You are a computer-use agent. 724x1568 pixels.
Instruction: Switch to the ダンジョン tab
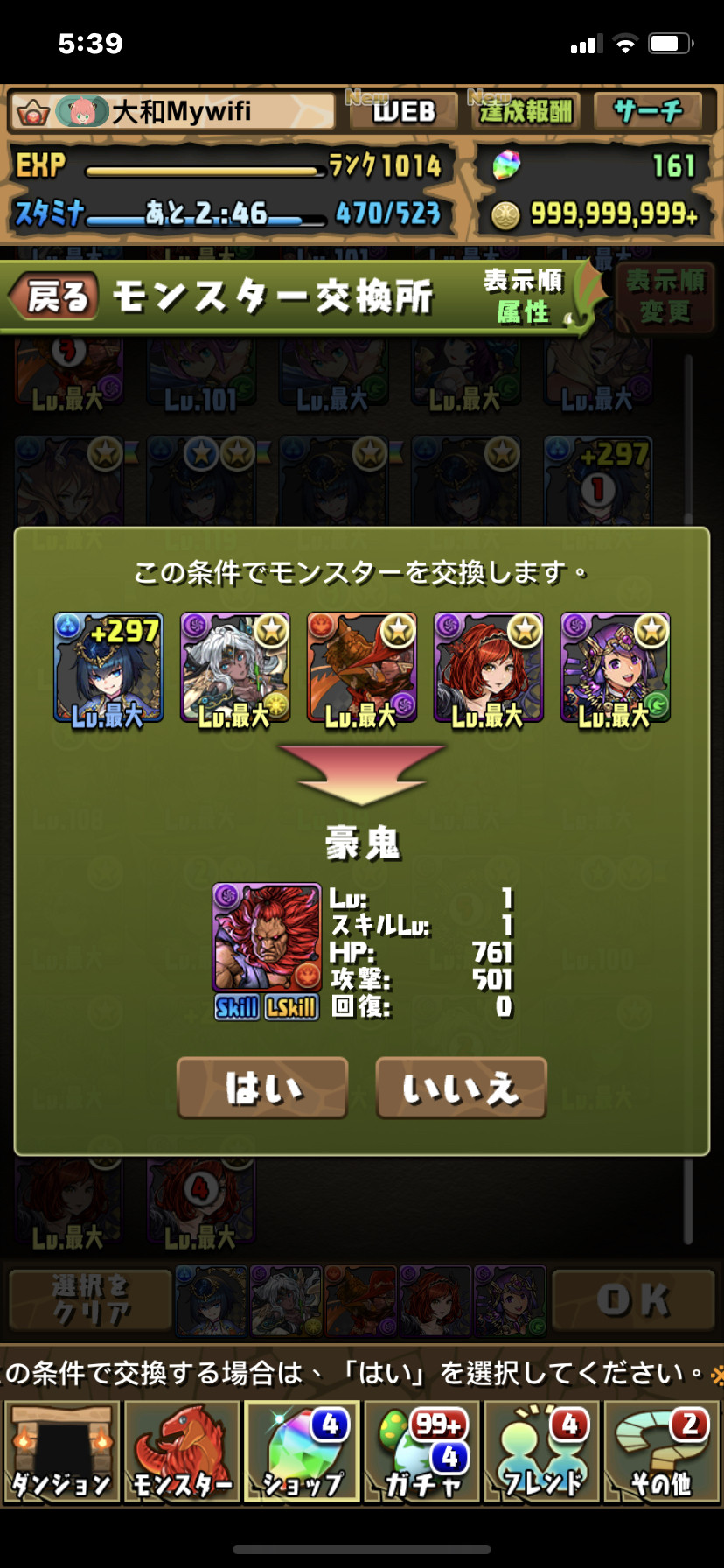[61, 1452]
